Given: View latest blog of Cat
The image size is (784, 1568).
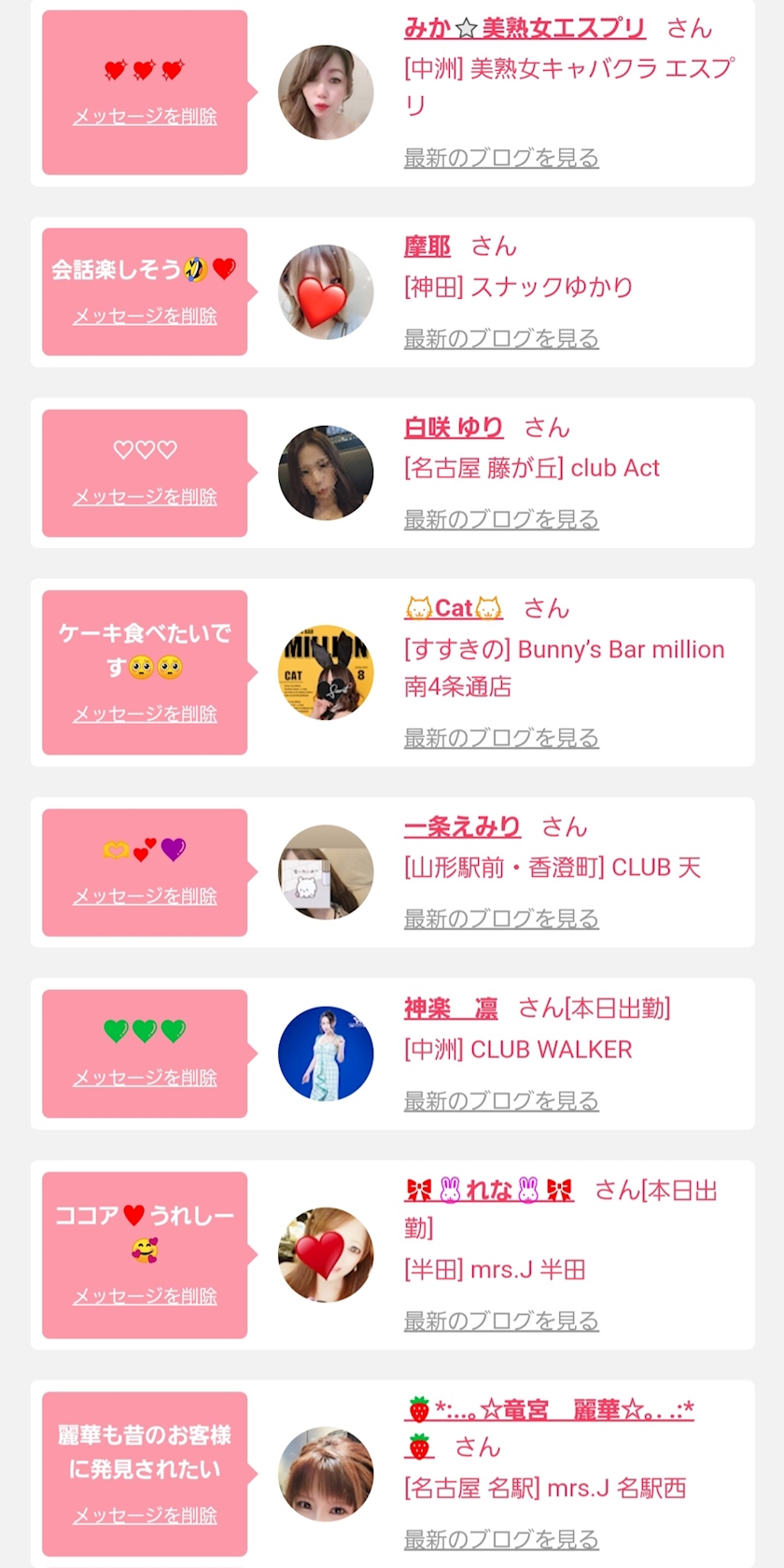Looking at the screenshot, I should pos(500,738).
